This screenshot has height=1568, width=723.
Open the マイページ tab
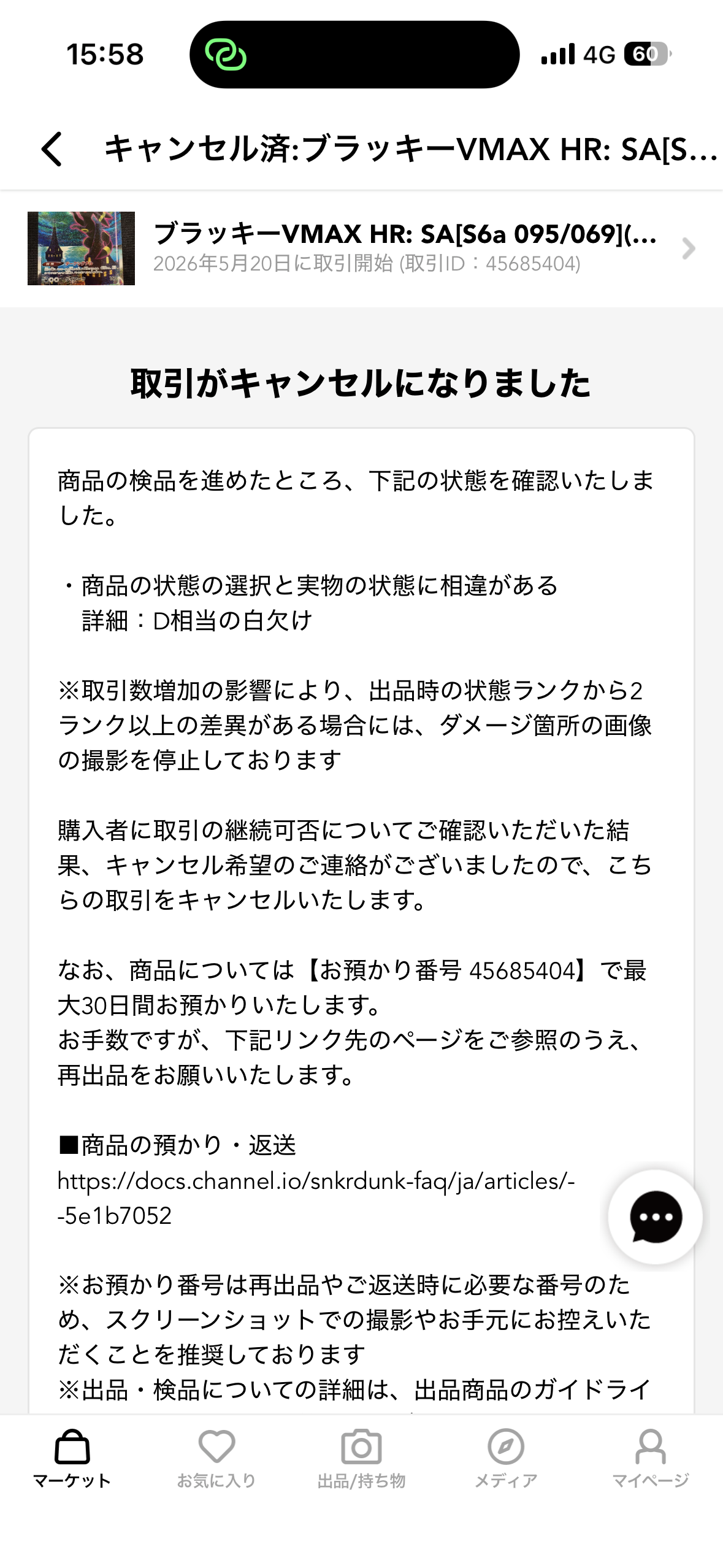click(x=651, y=1459)
